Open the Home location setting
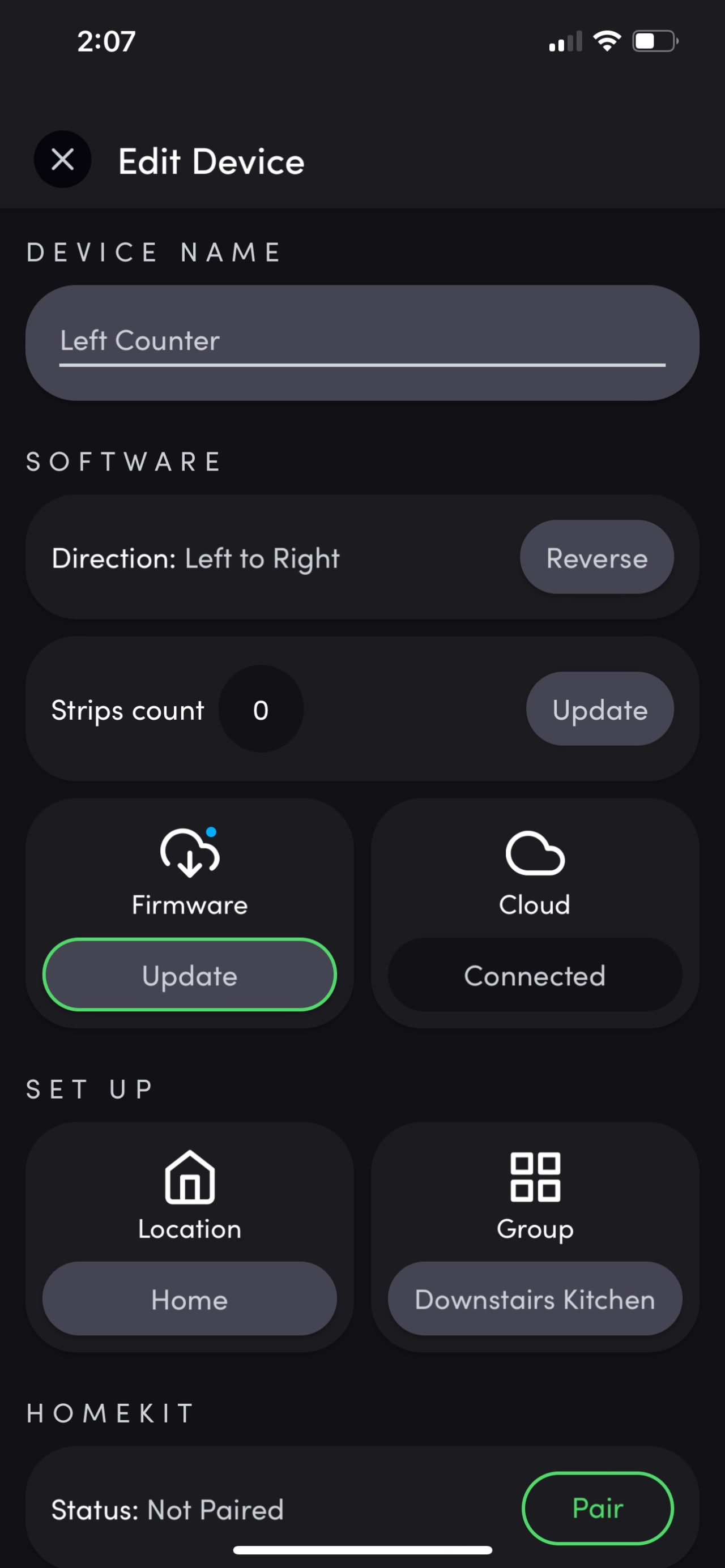 coord(189,1300)
